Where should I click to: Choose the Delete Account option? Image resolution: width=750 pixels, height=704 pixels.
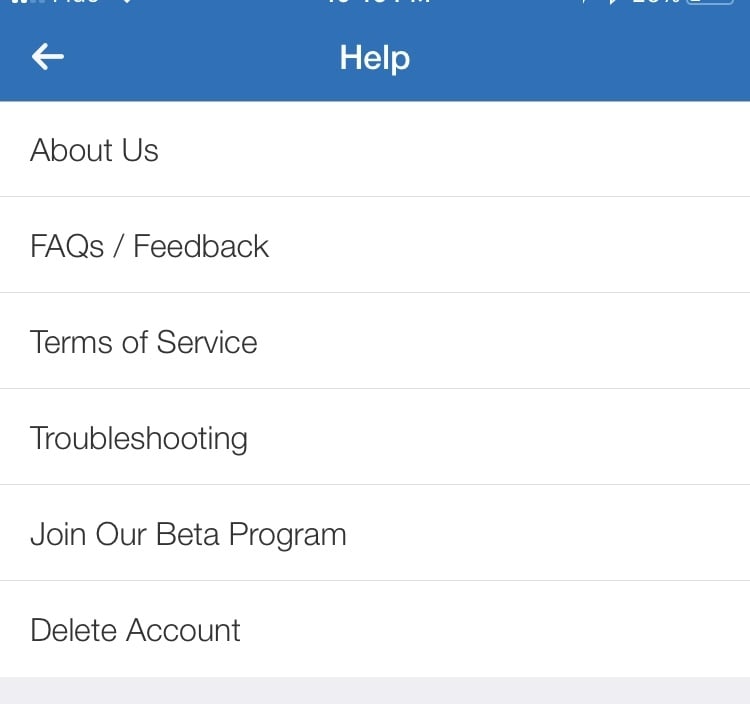tap(136, 630)
